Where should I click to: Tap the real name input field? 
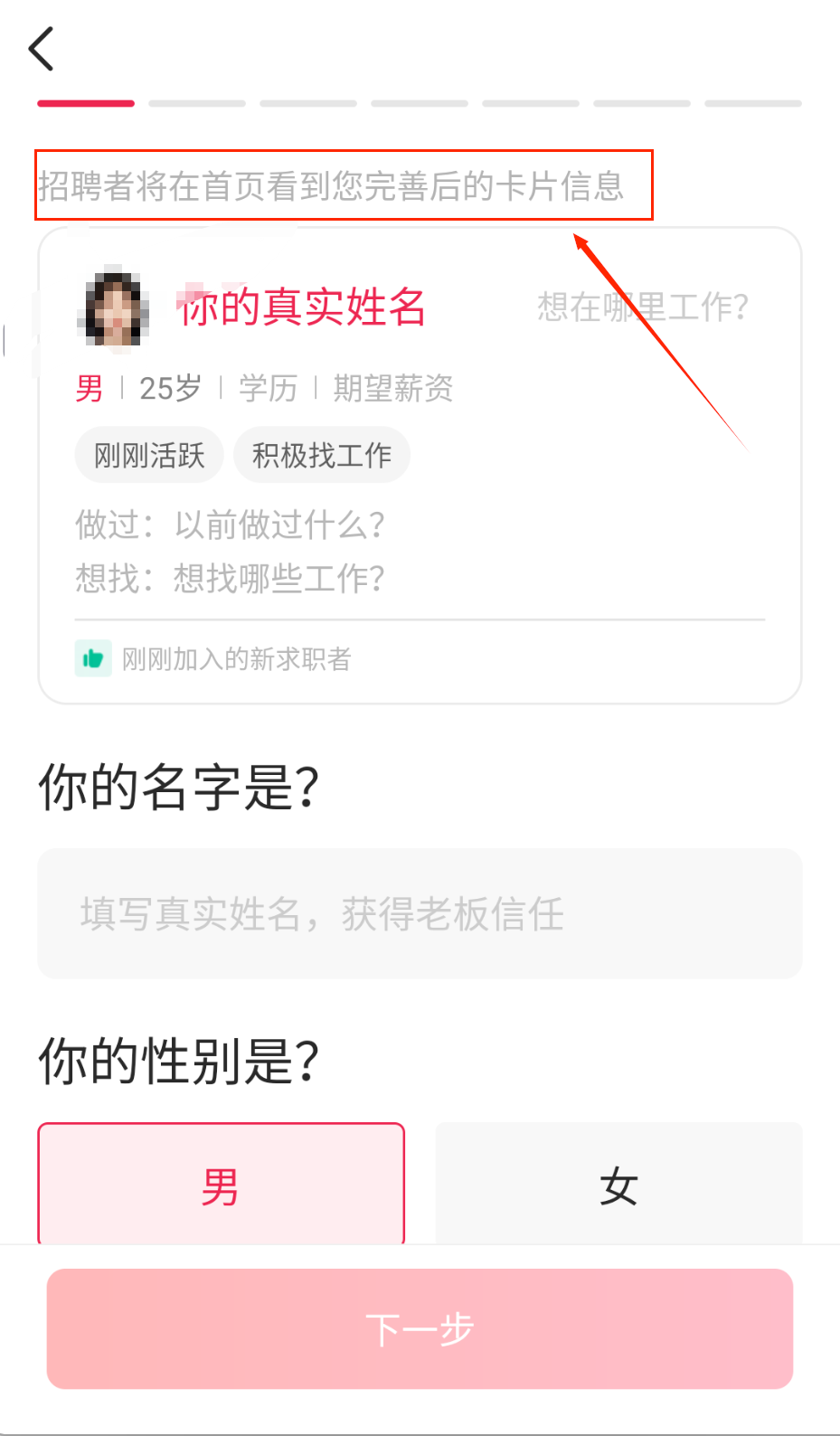tap(420, 913)
